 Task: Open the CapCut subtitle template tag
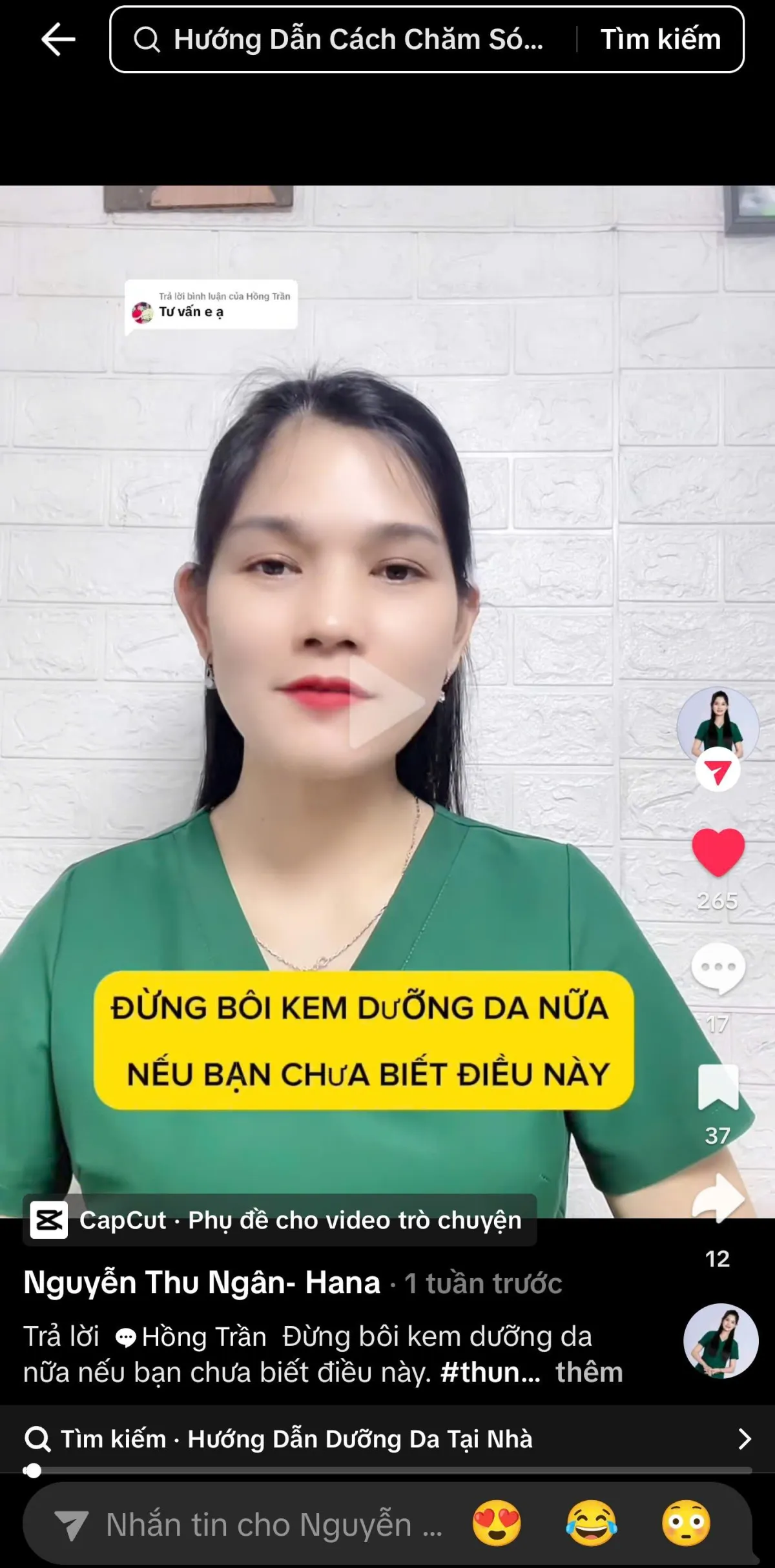click(280, 1220)
